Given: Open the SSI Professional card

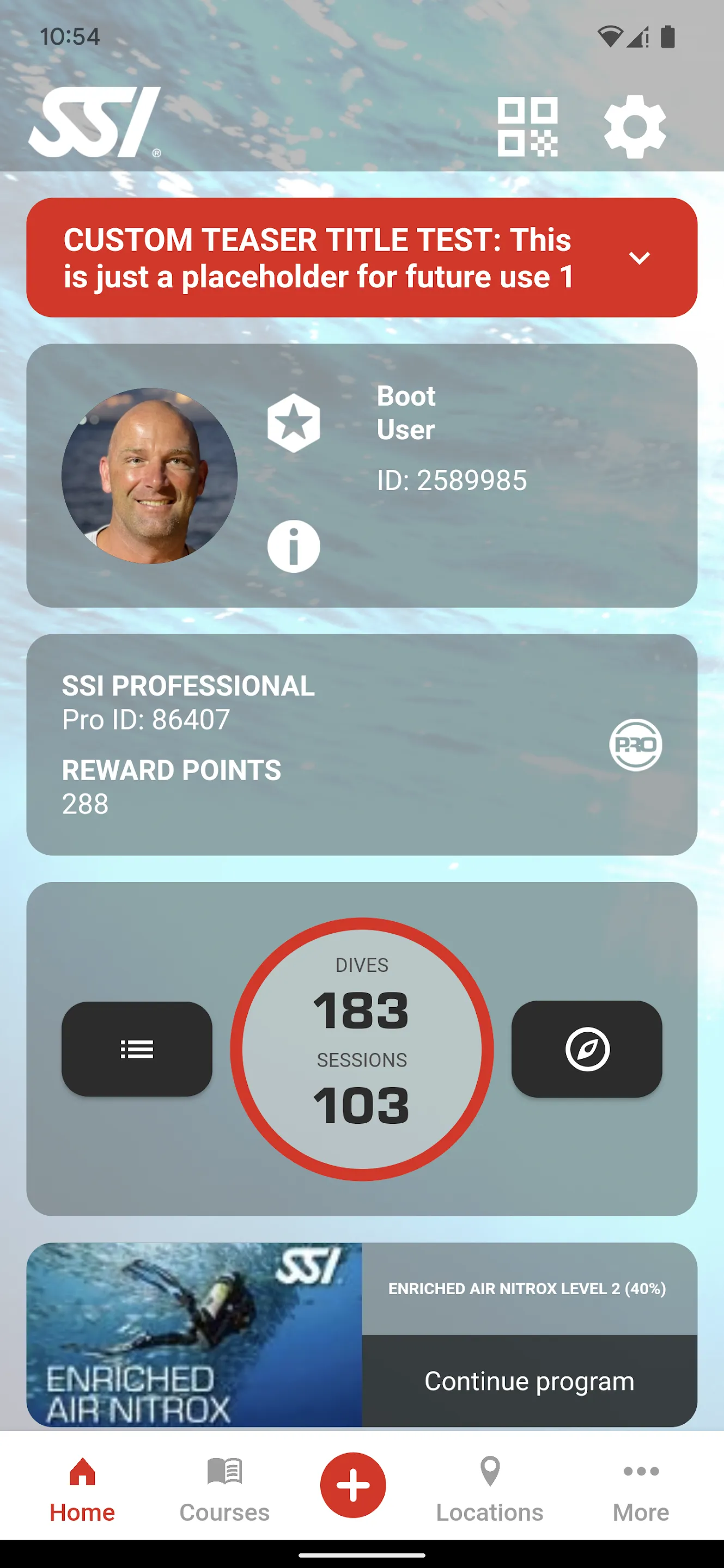Looking at the screenshot, I should tap(362, 744).
